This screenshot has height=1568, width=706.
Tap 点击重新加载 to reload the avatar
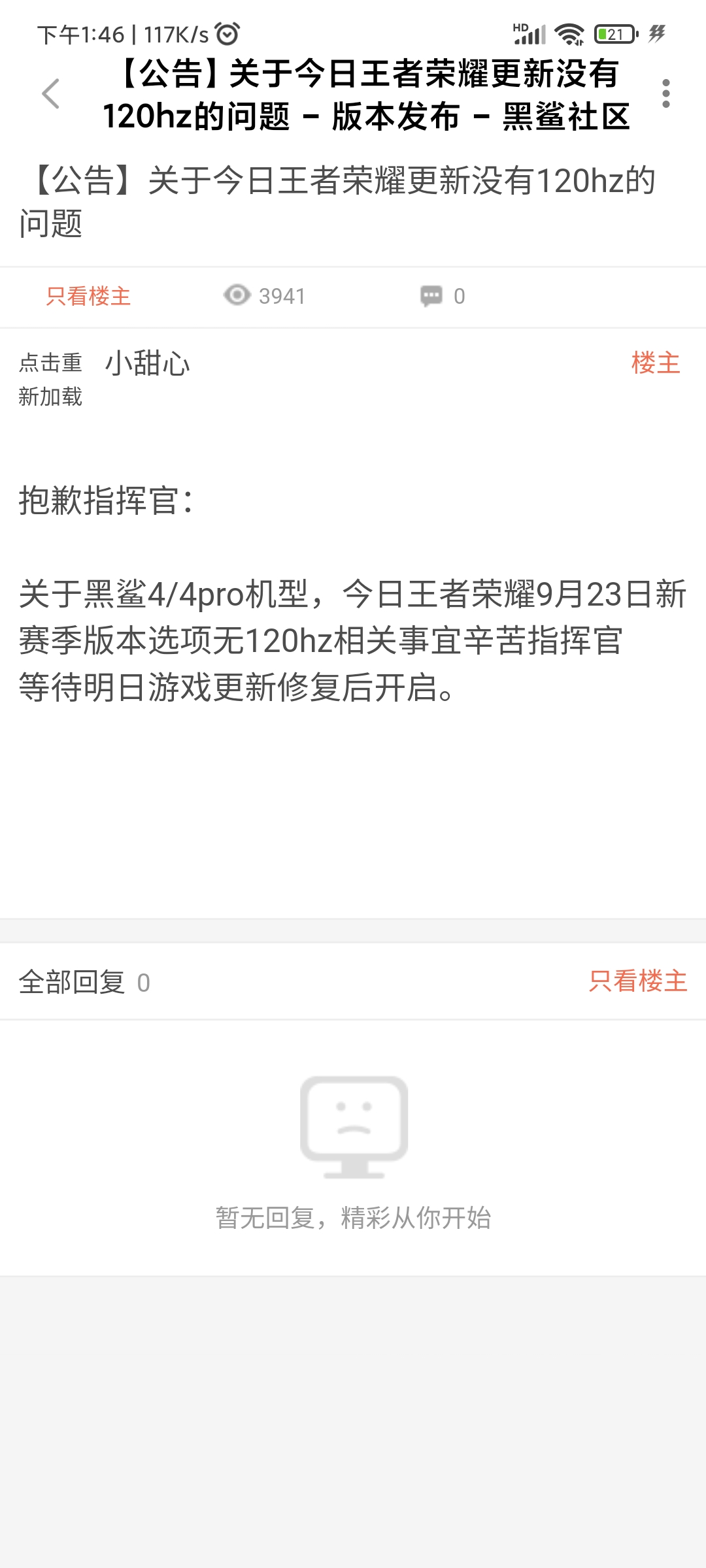pyautogui.click(x=50, y=380)
